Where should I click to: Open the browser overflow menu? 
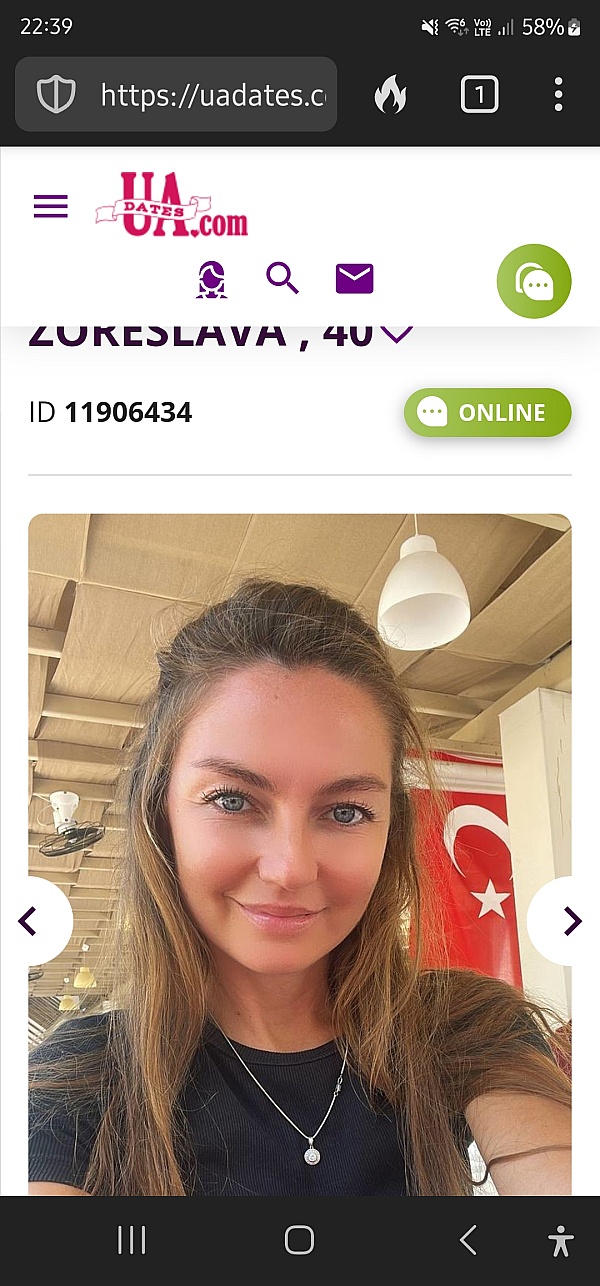tap(558, 95)
